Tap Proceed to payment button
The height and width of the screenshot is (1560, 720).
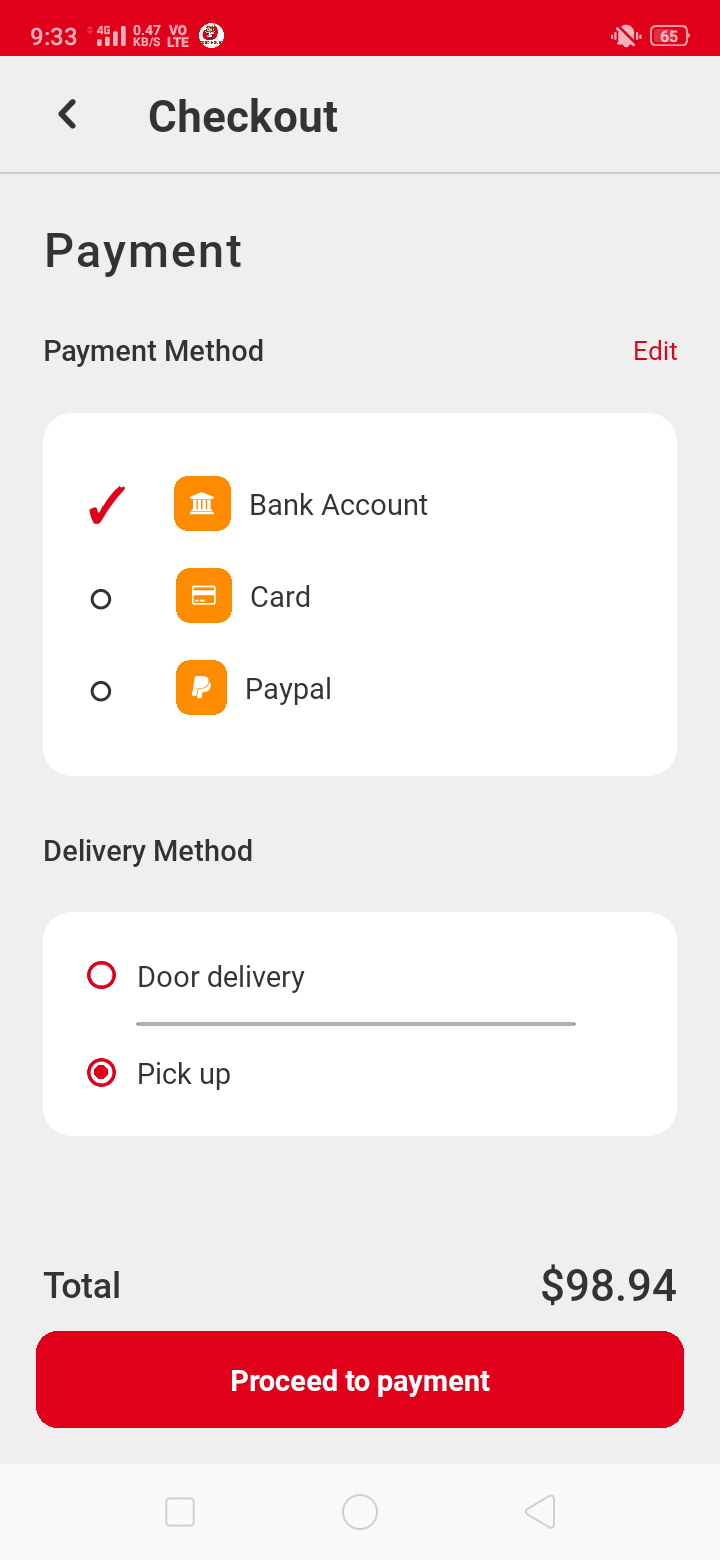point(360,1380)
